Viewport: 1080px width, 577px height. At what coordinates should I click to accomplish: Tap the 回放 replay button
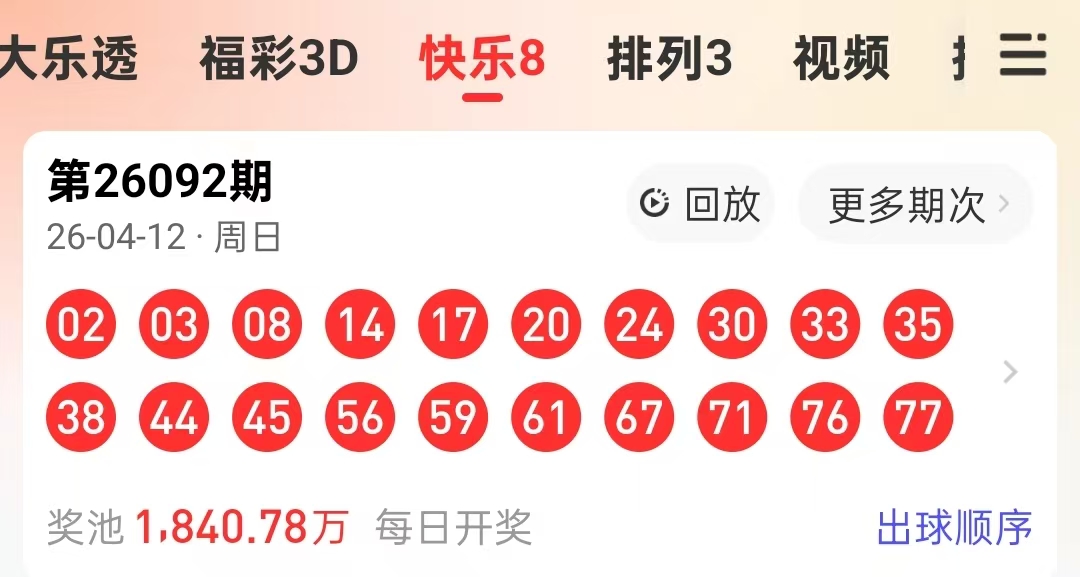[701, 205]
